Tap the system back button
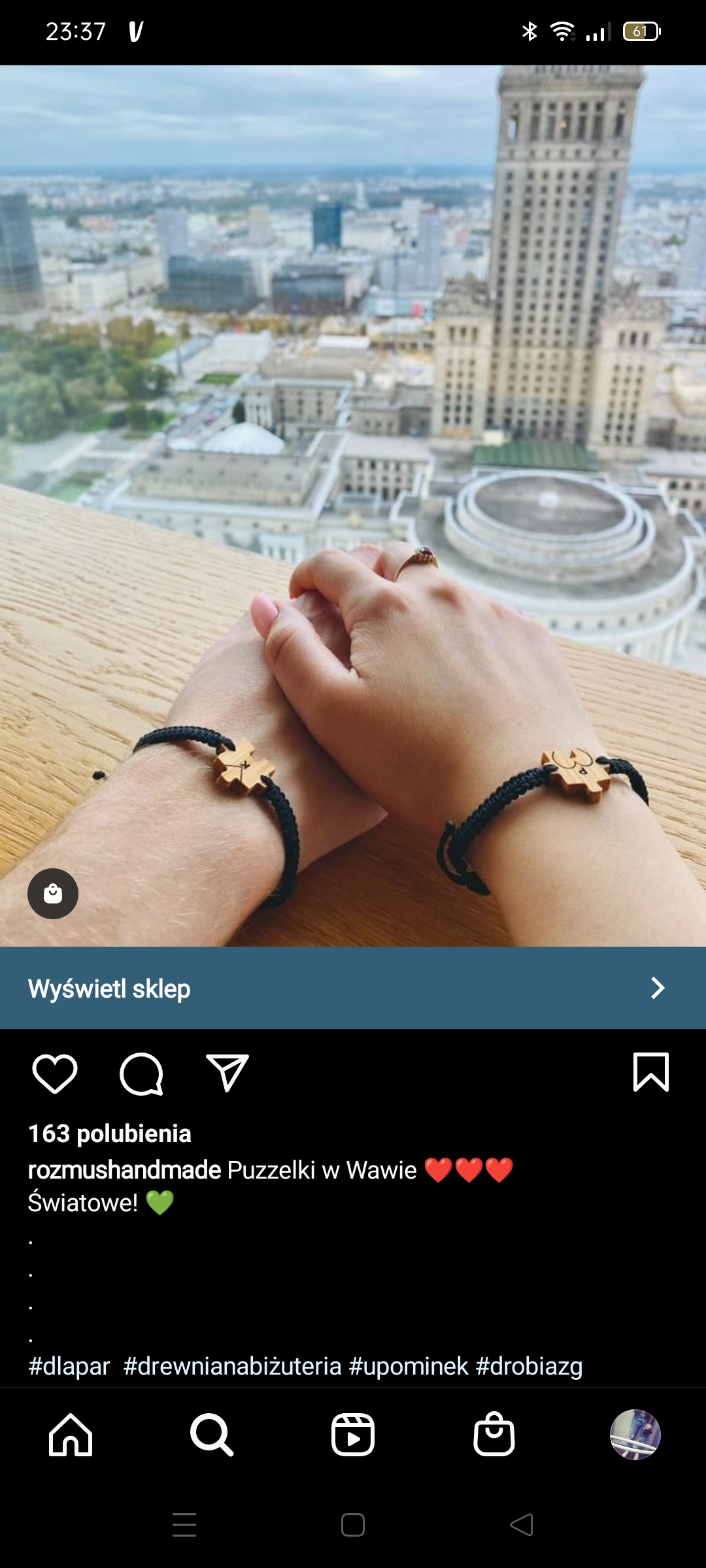 (522, 1525)
